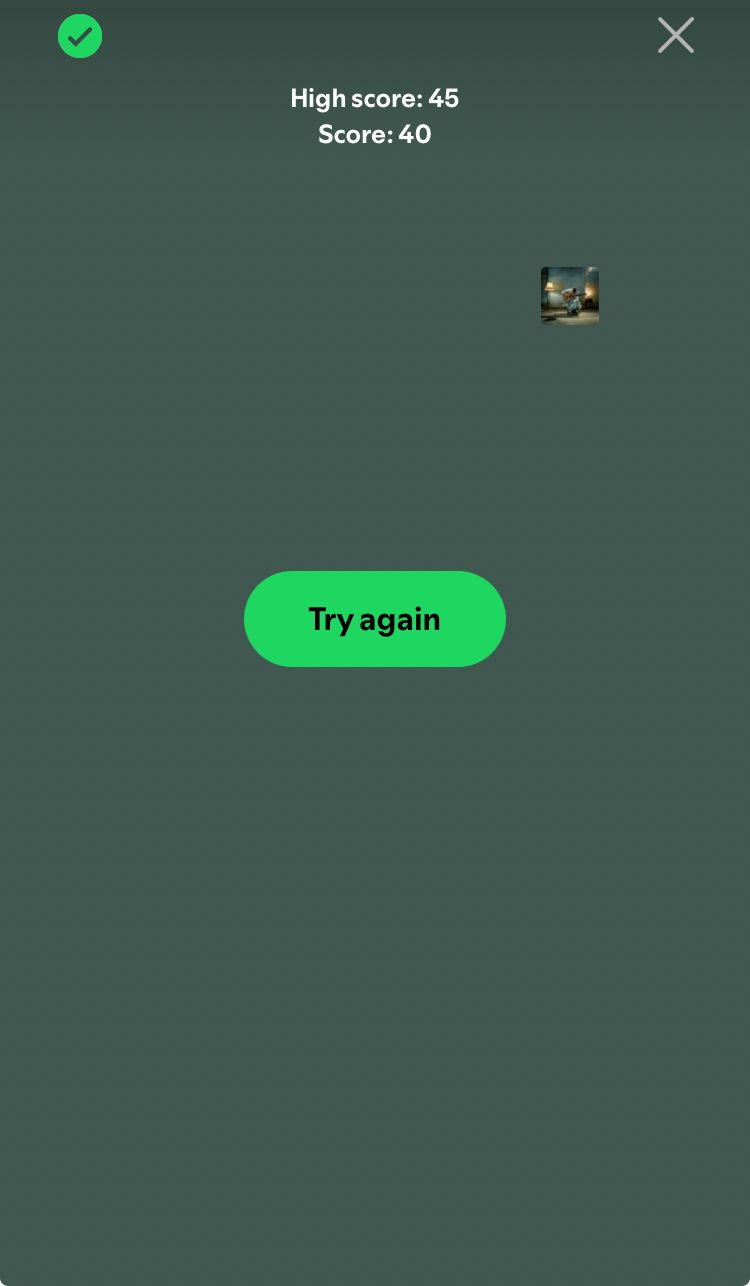The width and height of the screenshot is (750, 1286).
Task: Tap the green checkmark icon
Action: tap(80, 37)
